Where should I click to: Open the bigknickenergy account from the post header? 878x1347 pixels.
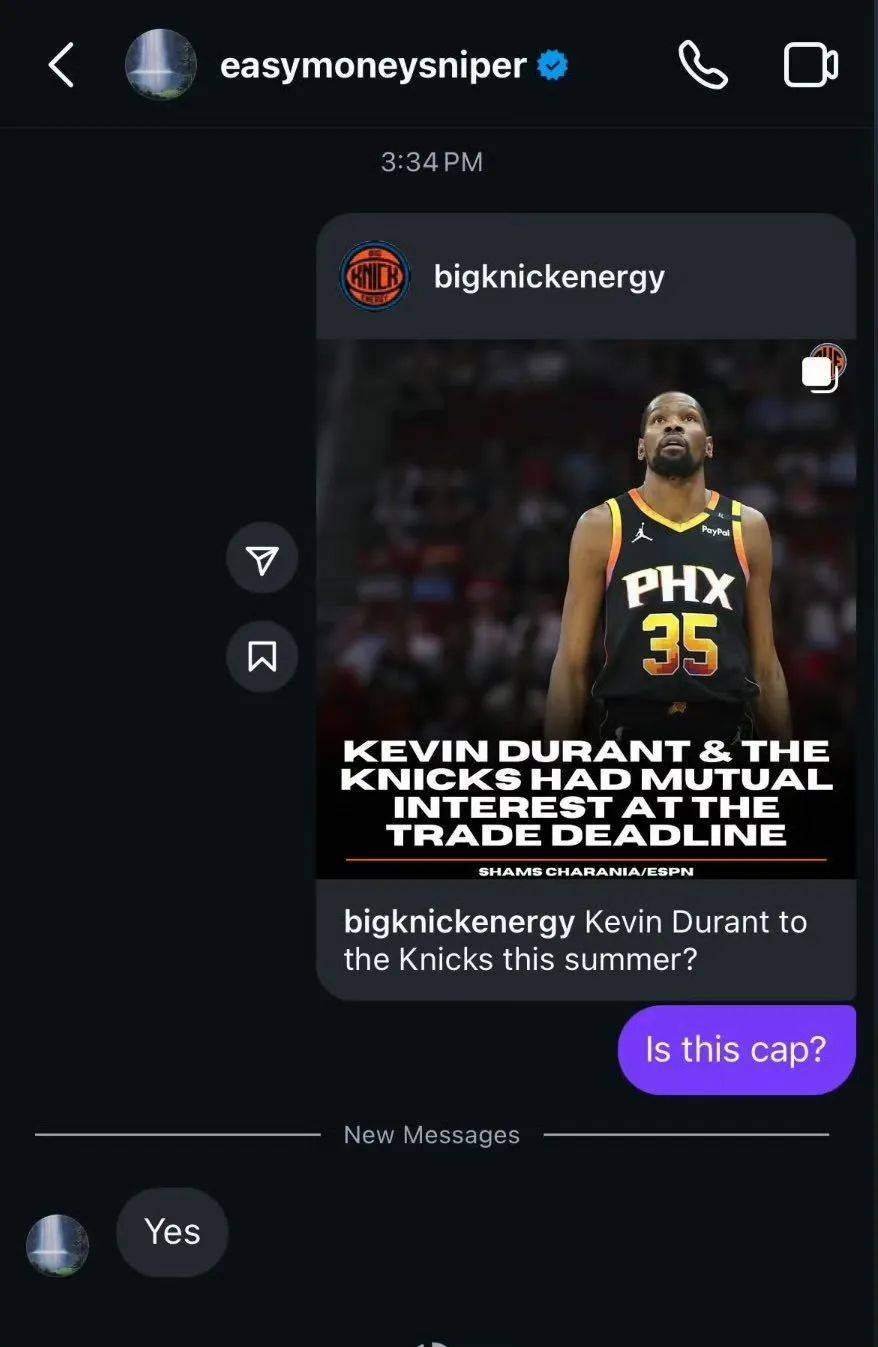point(548,277)
